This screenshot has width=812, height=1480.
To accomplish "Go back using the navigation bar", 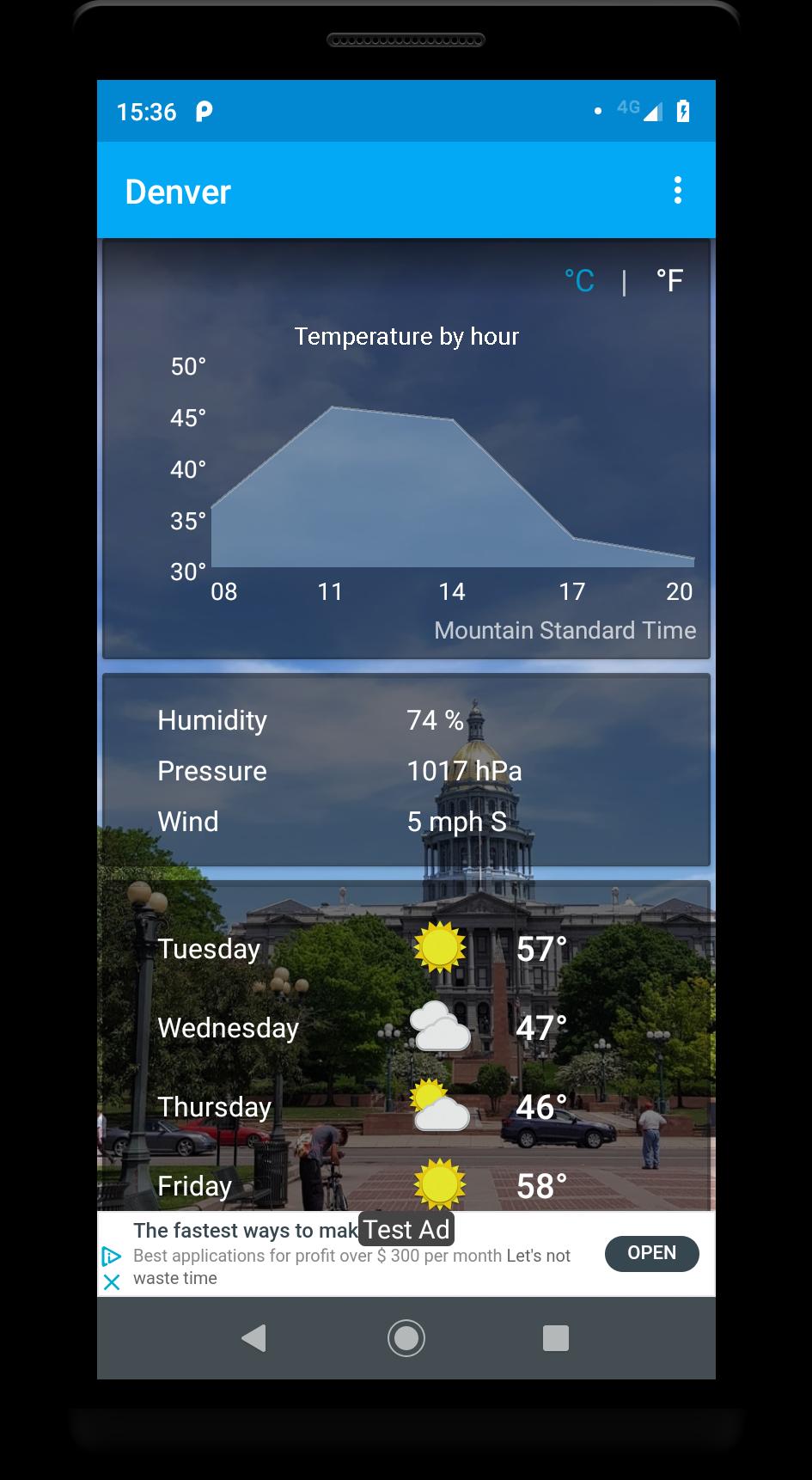I will click(x=254, y=1338).
